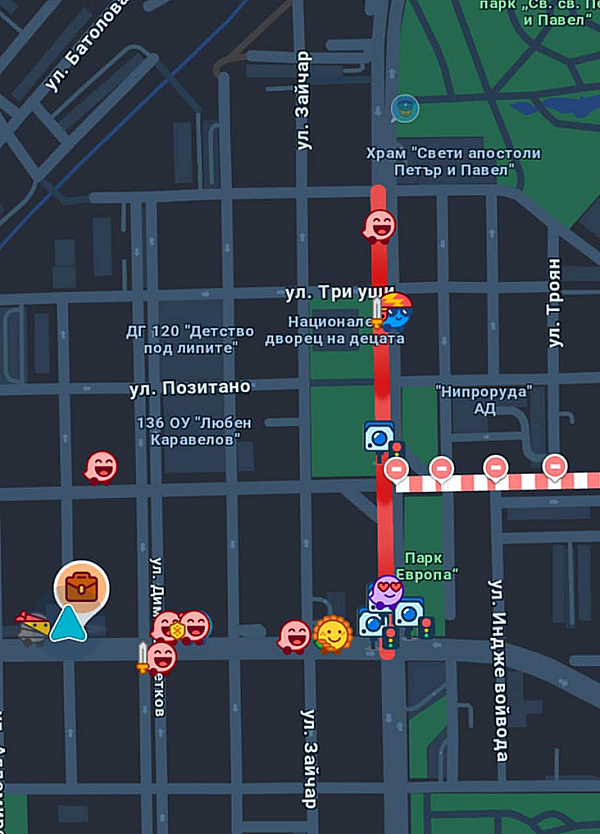This screenshot has height=834, width=600.
Task: Tap the police marker above the church
Action: click(x=404, y=106)
